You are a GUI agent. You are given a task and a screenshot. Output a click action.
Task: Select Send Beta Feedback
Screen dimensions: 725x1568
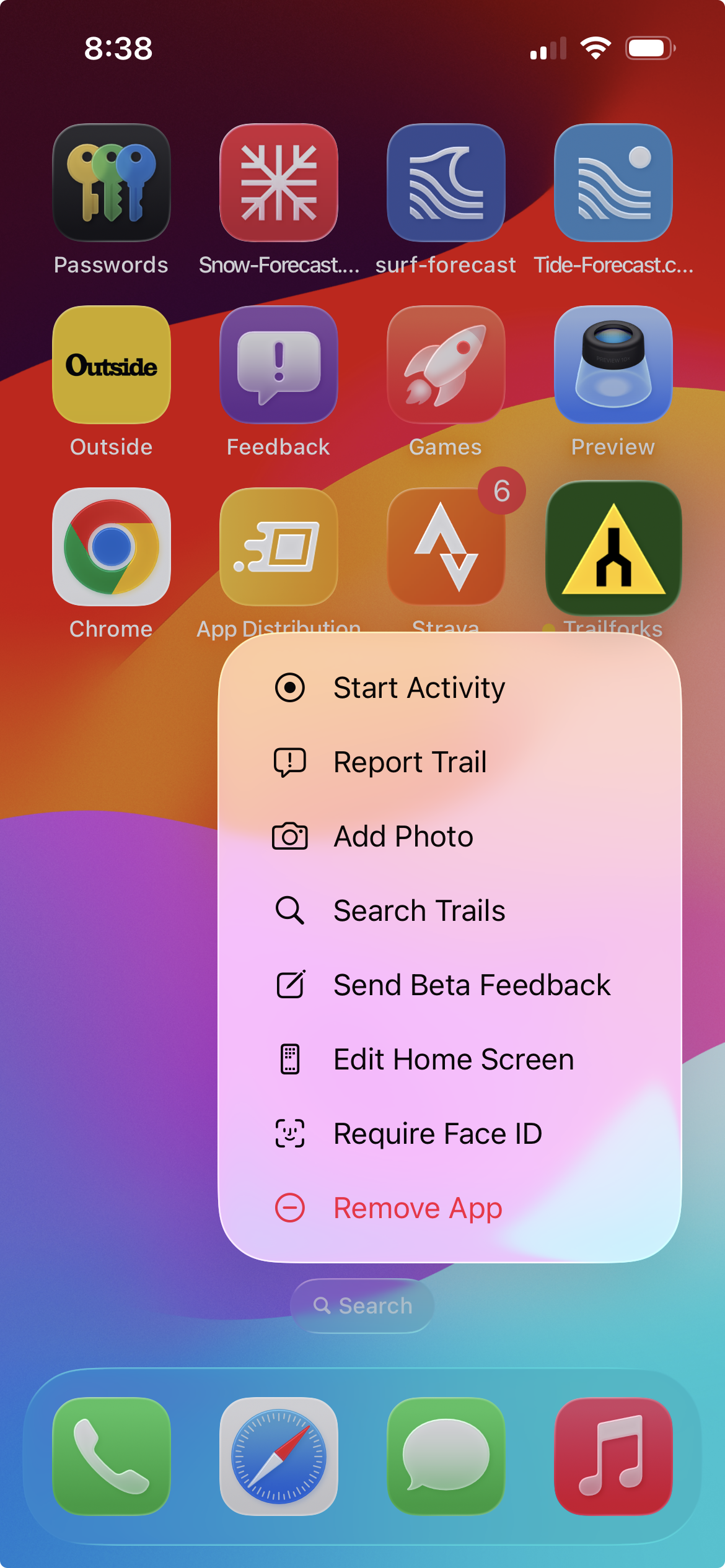pyautogui.click(x=472, y=985)
